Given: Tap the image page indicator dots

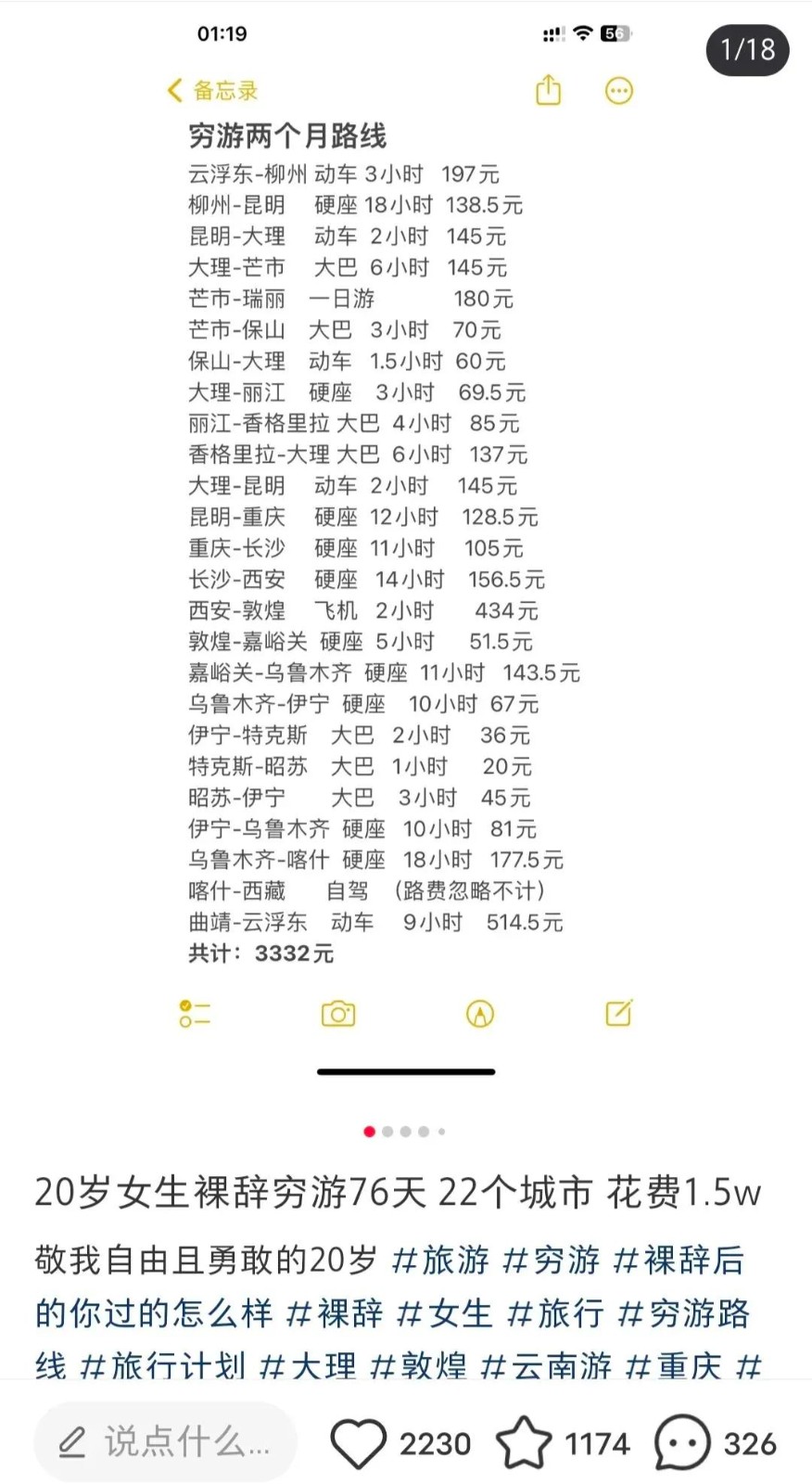Looking at the screenshot, I should (x=405, y=1132).
